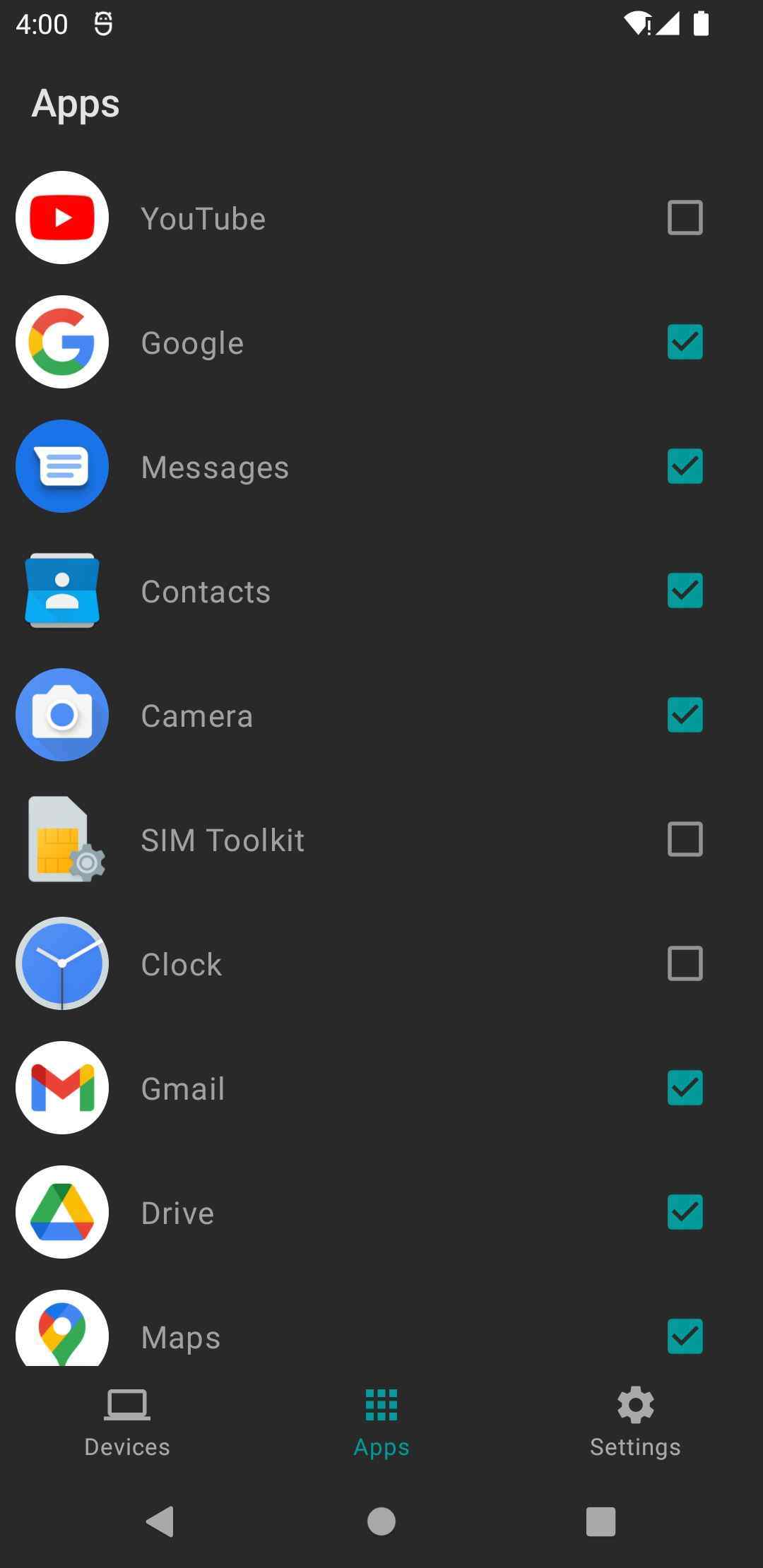
Task: Click the Messages app icon
Action: click(x=61, y=466)
